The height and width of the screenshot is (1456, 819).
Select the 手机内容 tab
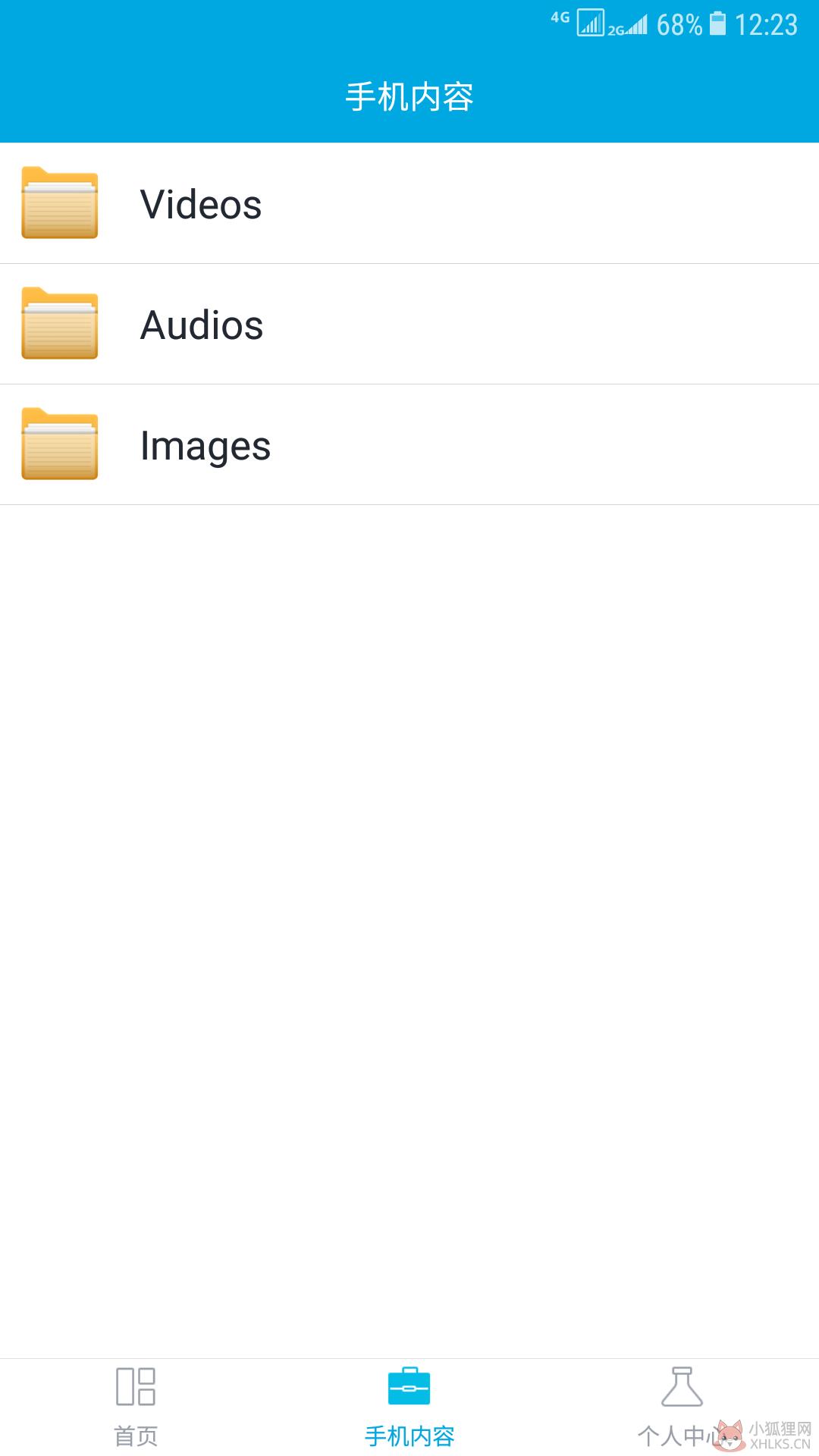click(409, 1407)
